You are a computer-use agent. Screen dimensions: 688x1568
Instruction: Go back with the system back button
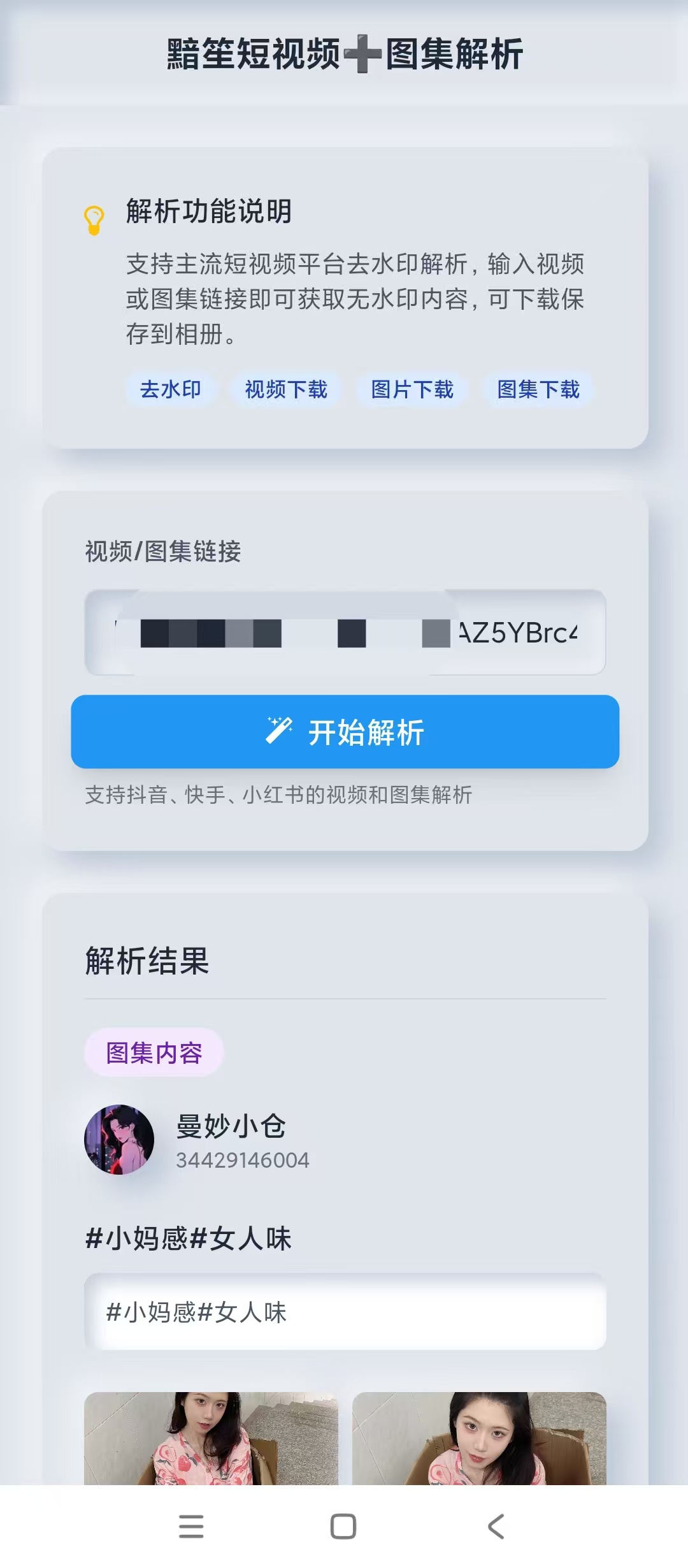[x=496, y=1526]
